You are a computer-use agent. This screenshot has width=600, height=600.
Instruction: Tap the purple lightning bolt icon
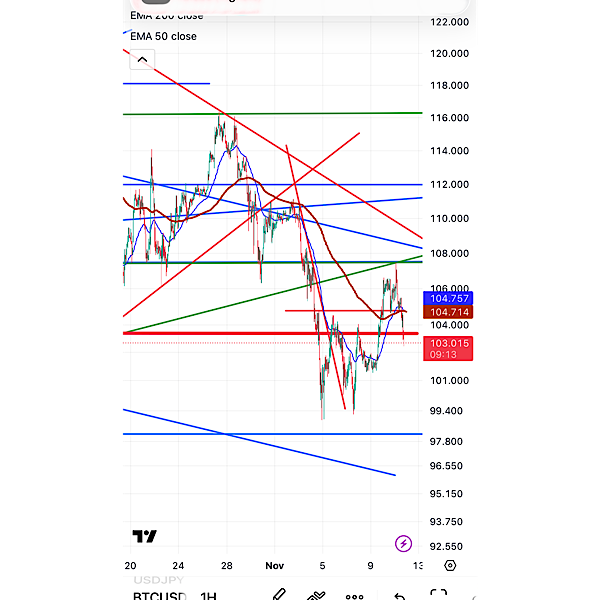pyautogui.click(x=403, y=544)
